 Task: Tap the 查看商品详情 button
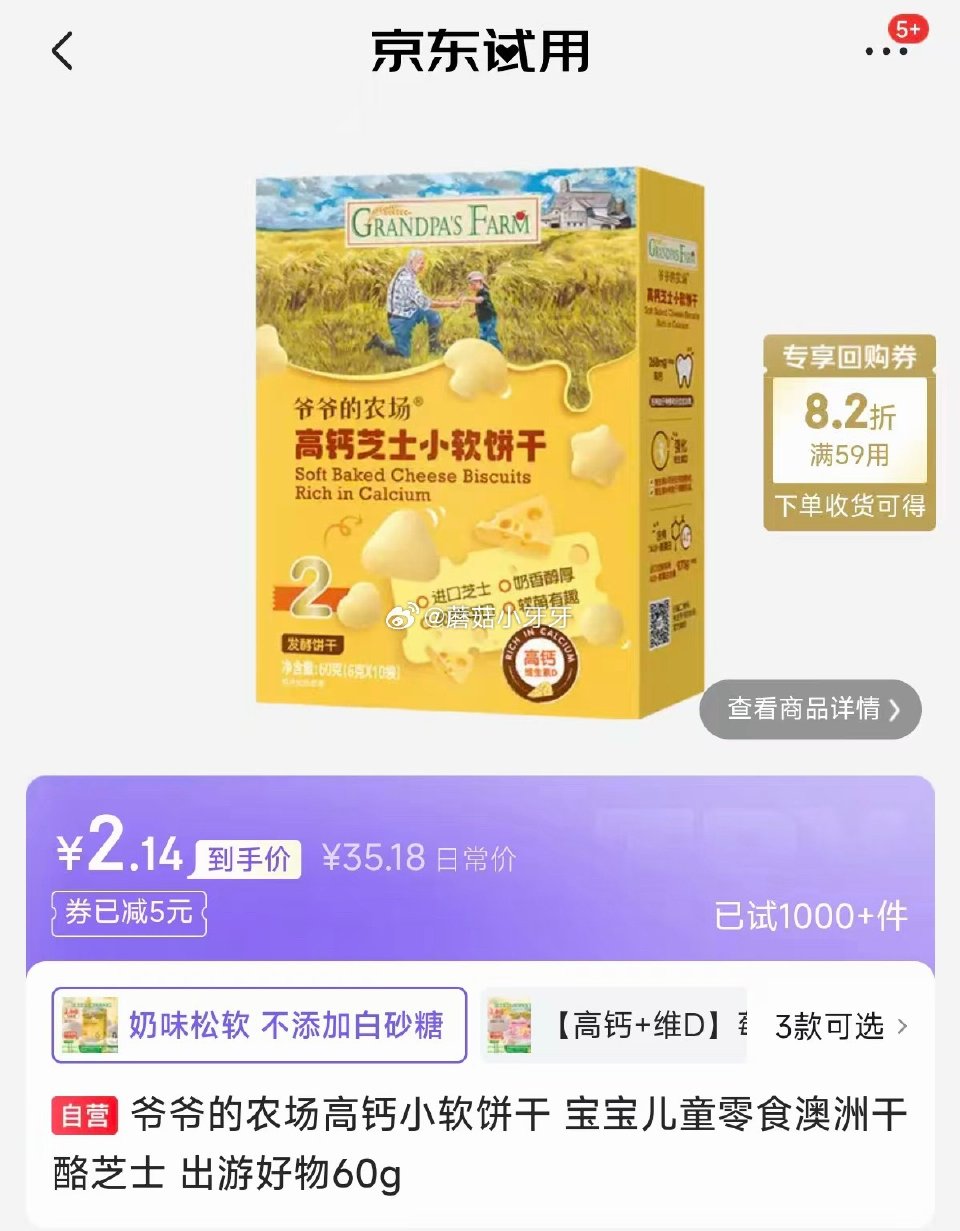click(810, 709)
